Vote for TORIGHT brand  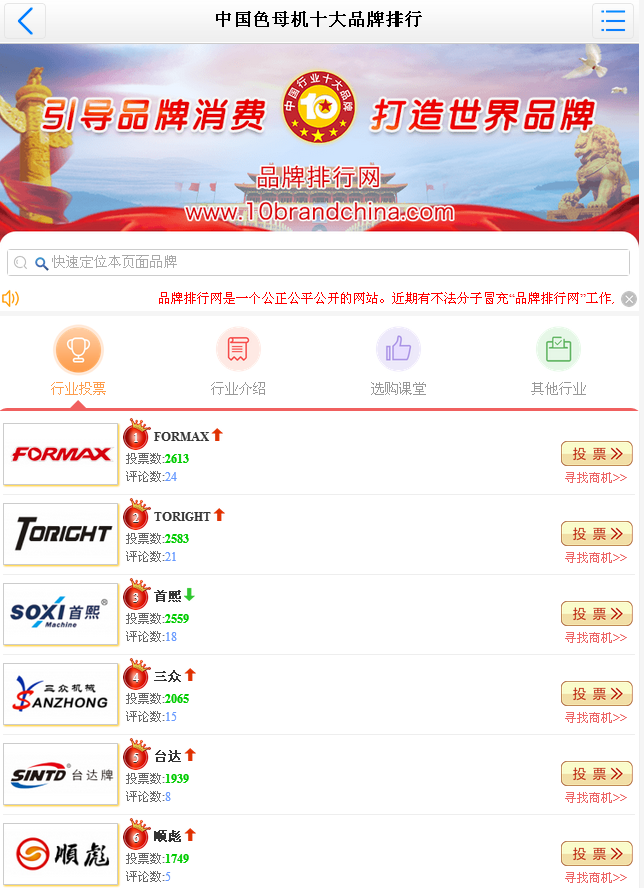[x=596, y=534]
